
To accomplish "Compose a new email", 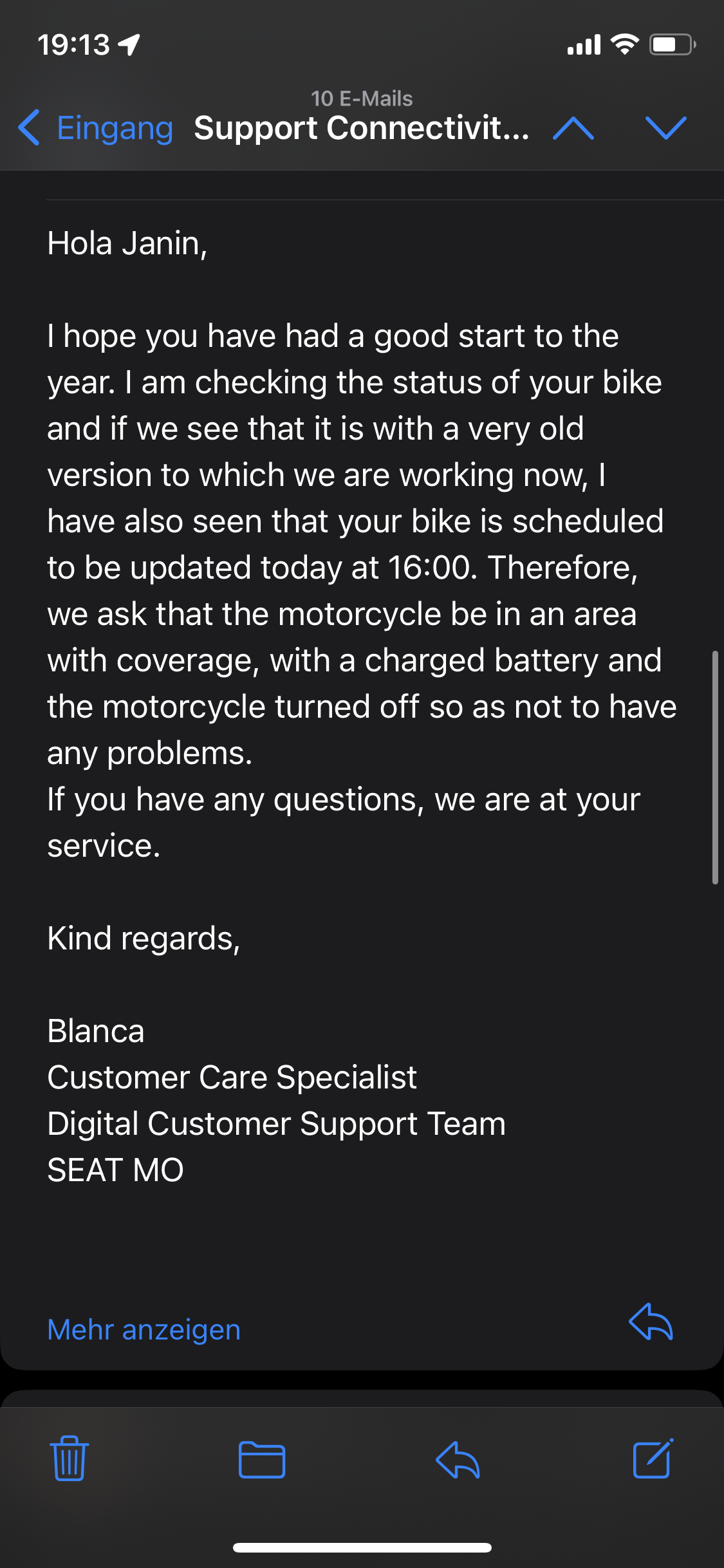I will click(653, 1459).
